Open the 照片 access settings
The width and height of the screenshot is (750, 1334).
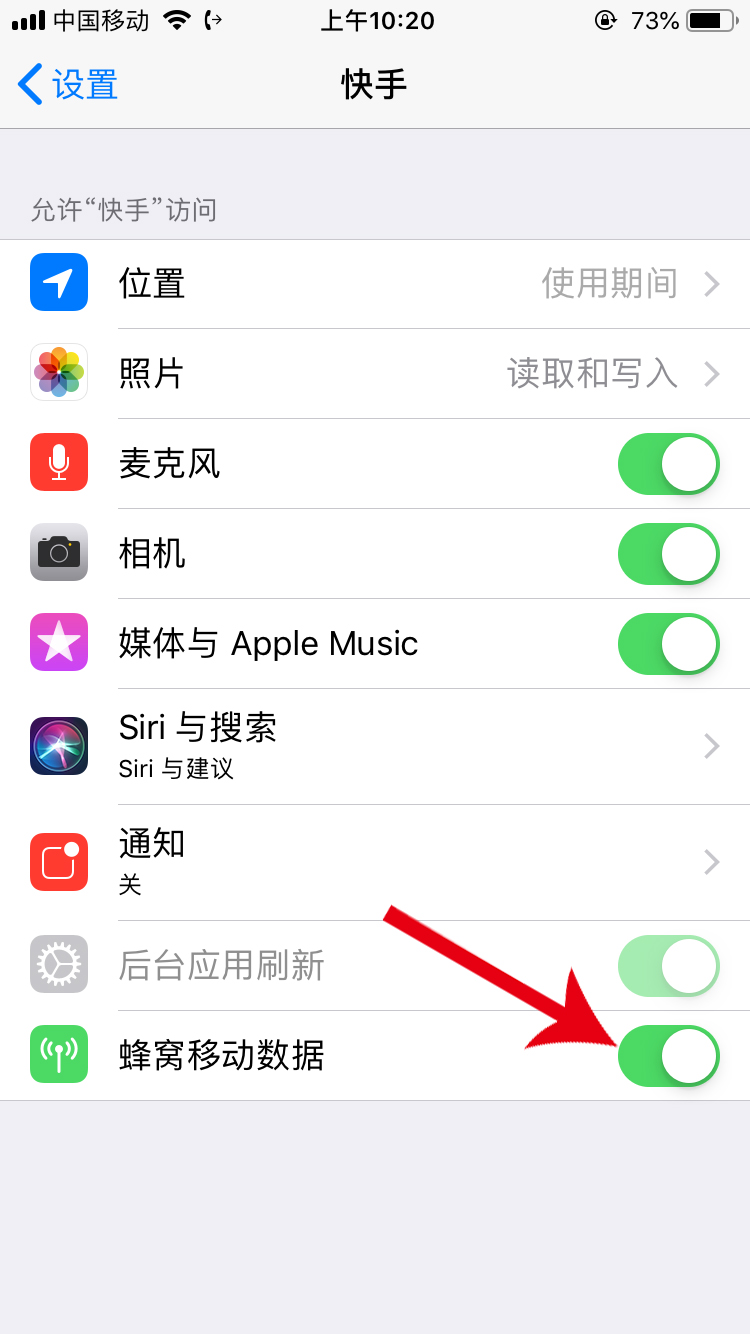coord(400,374)
